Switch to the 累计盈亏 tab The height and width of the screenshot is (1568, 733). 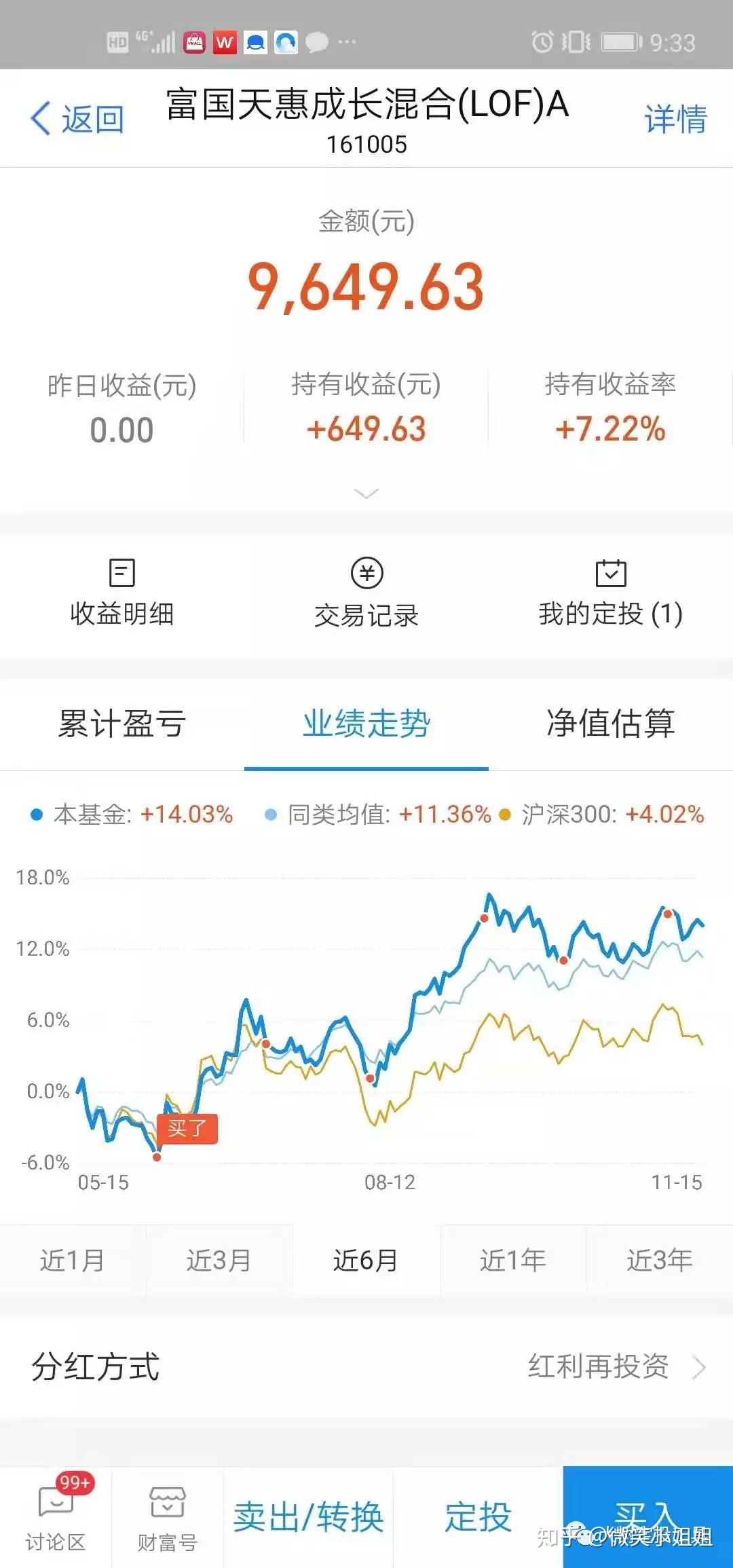(122, 725)
